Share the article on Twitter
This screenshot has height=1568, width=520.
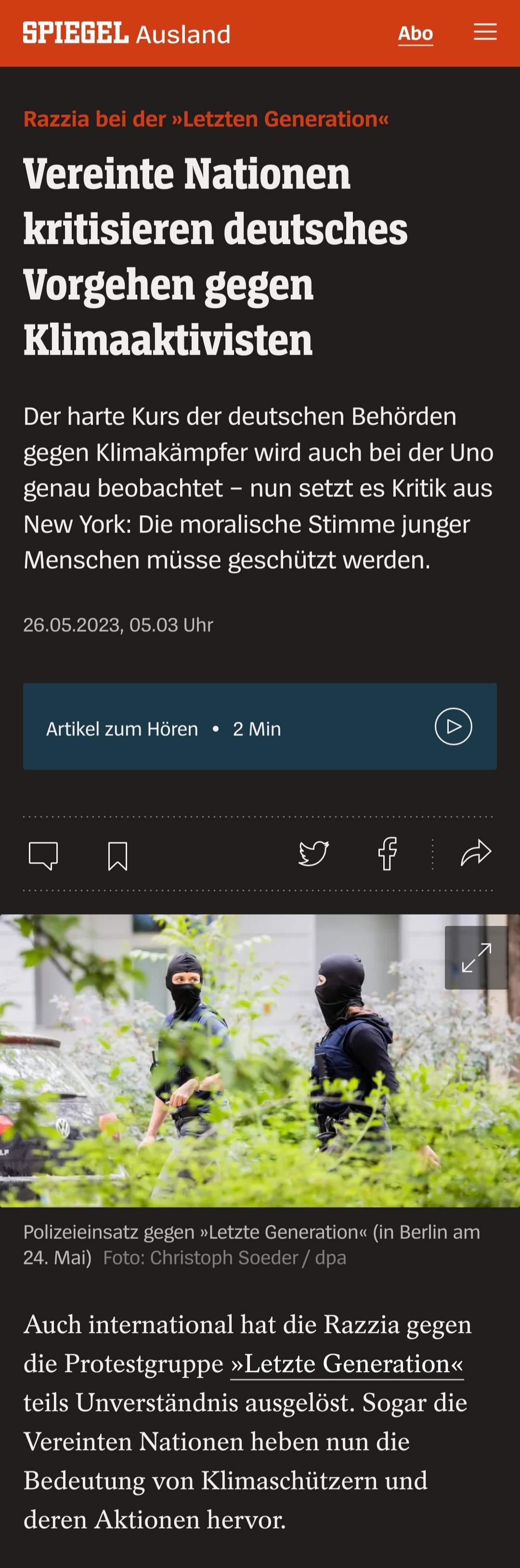pos(314,853)
